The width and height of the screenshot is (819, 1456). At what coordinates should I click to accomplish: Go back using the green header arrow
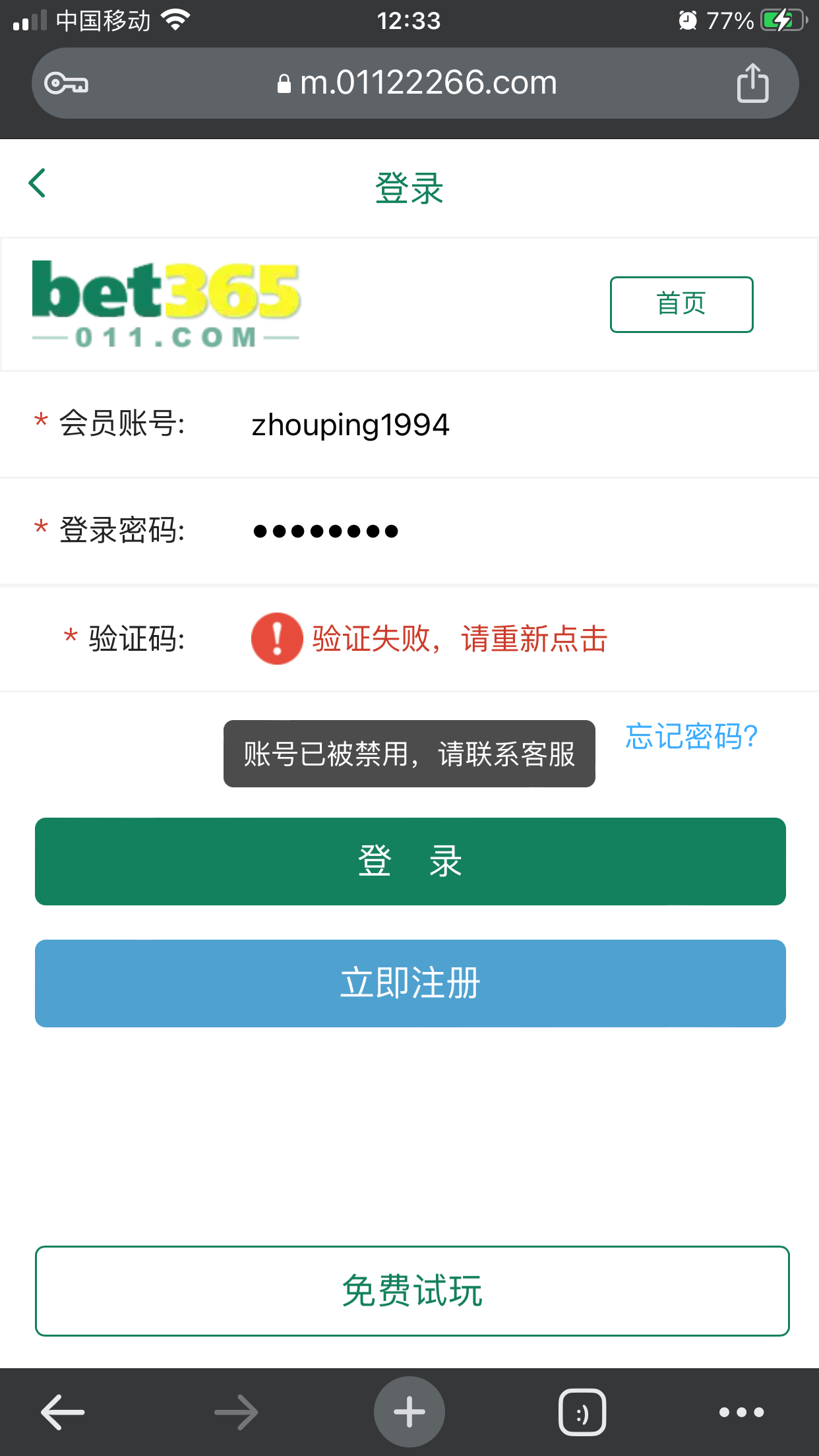38,183
